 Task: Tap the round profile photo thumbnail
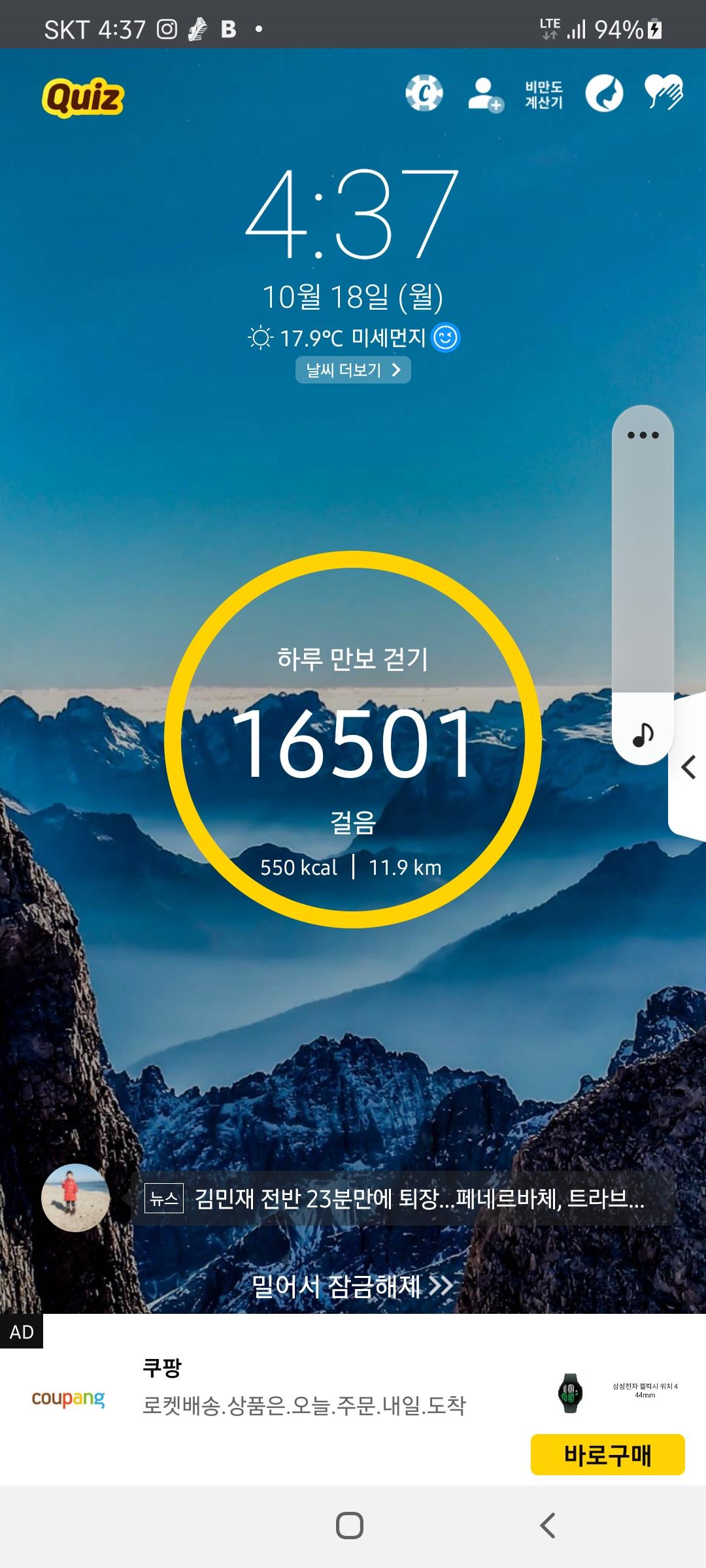76,1198
